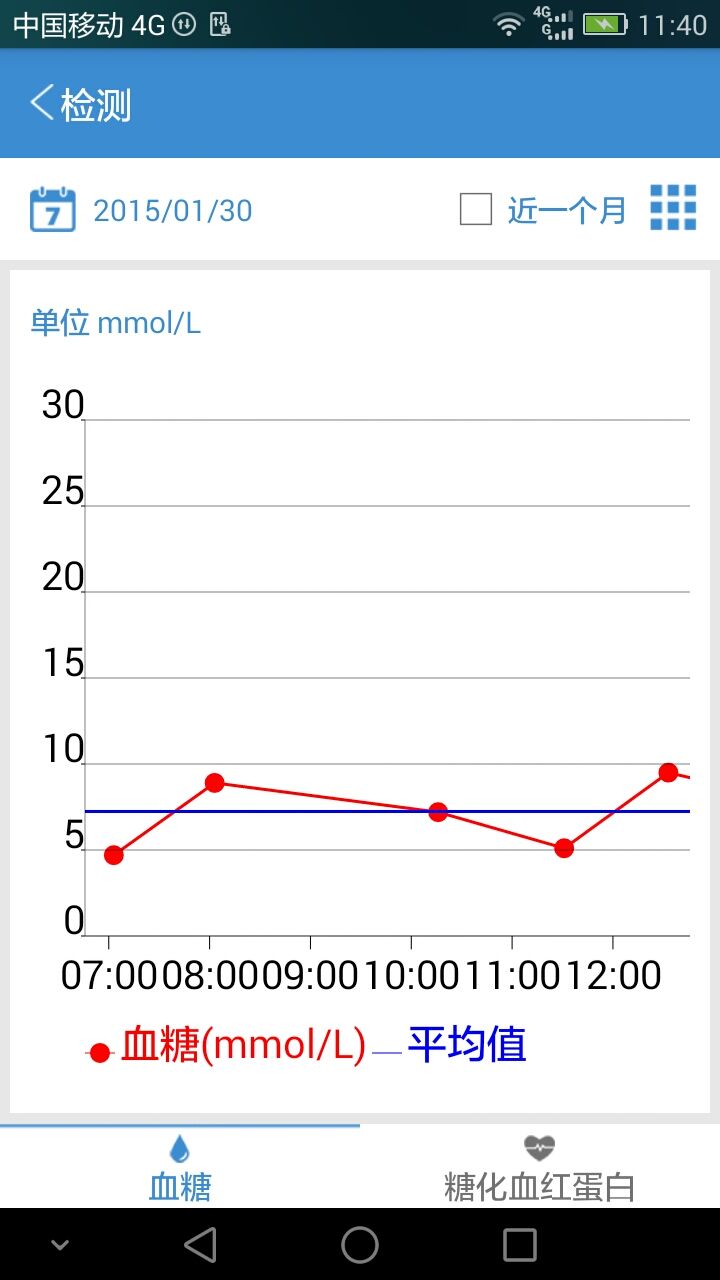Switch to the 血糖 tab
This screenshot has height=1280, width=720.
coord(180,1167)
